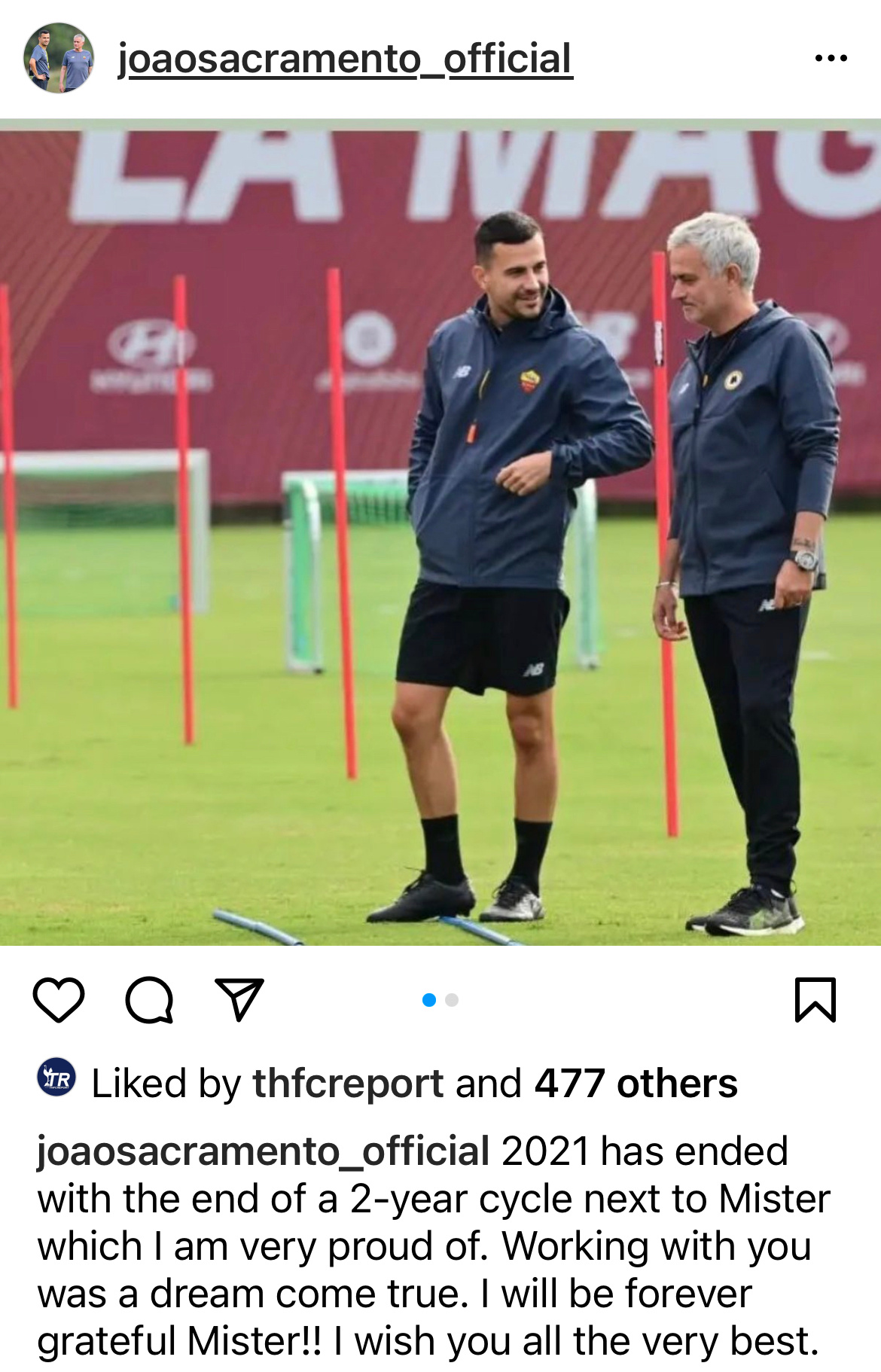Viewport: 881px width, 1372px height.
Task: Tap joaosacramento_official username in the caption
Action: 264,1152
